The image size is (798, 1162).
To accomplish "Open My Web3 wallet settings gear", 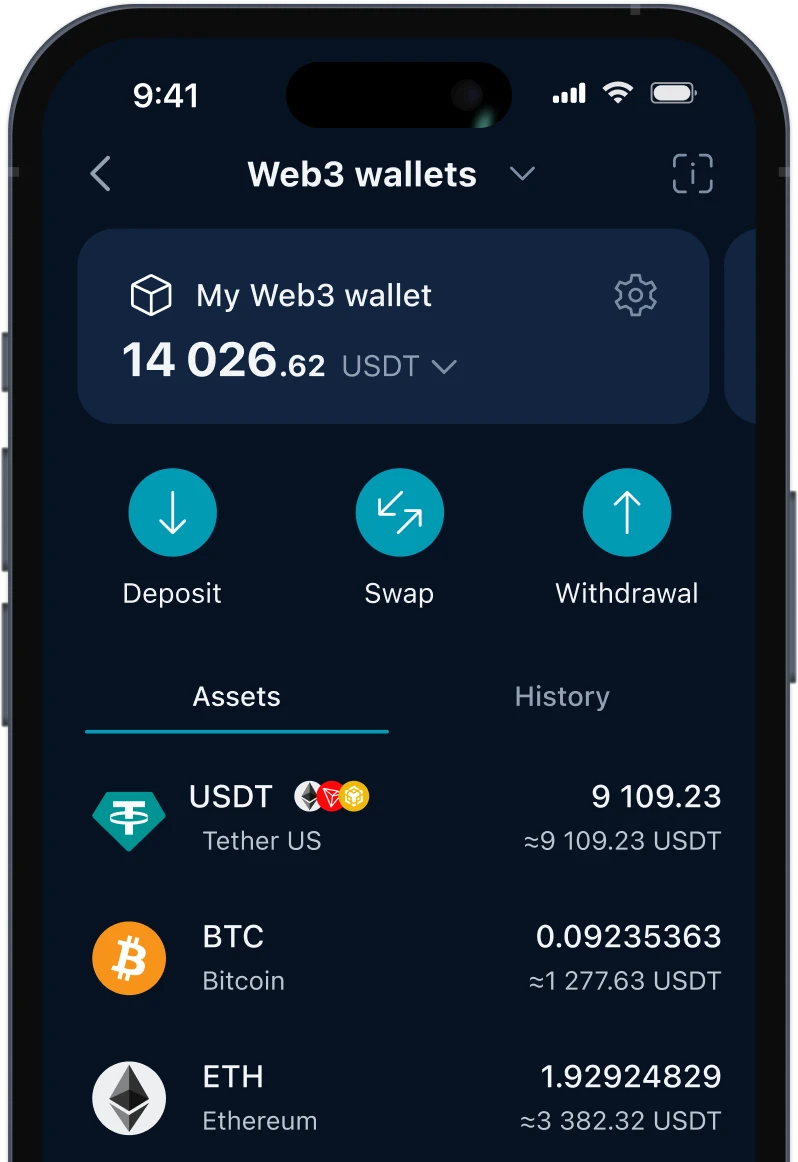I will tap(635, 295).
